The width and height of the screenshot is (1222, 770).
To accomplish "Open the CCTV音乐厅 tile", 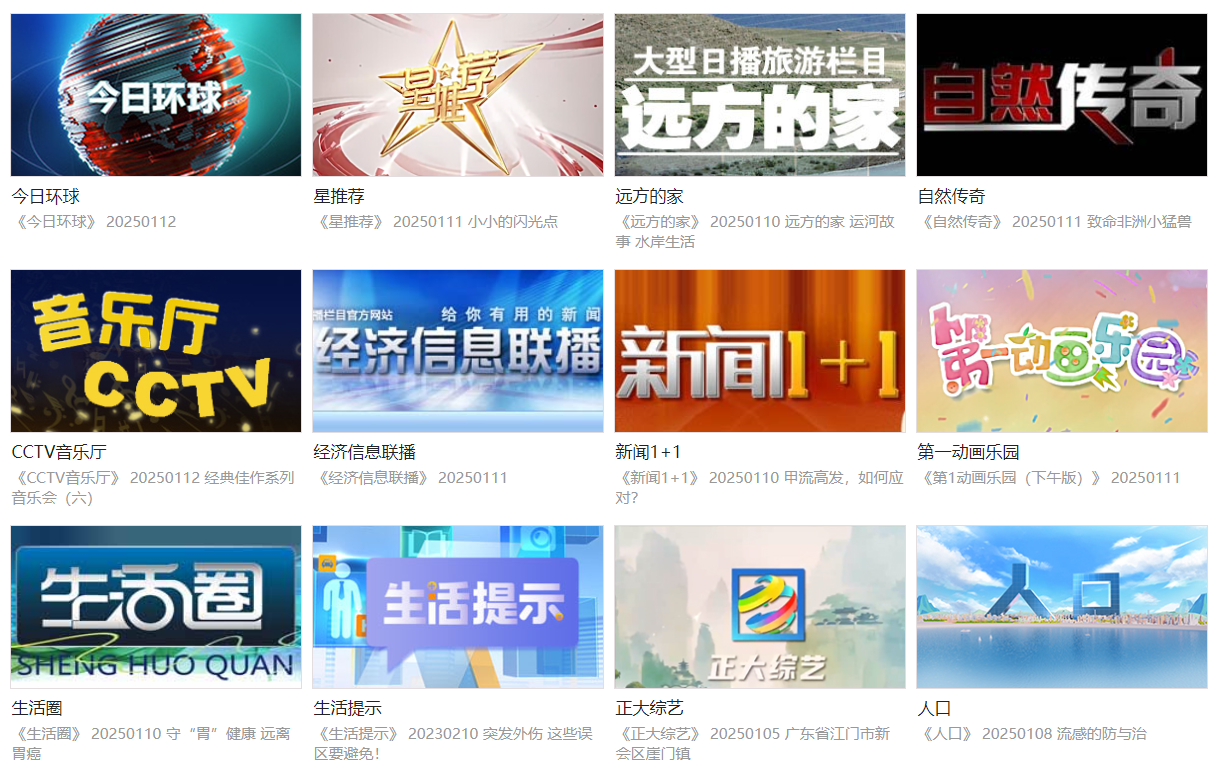I will (156, 351).
